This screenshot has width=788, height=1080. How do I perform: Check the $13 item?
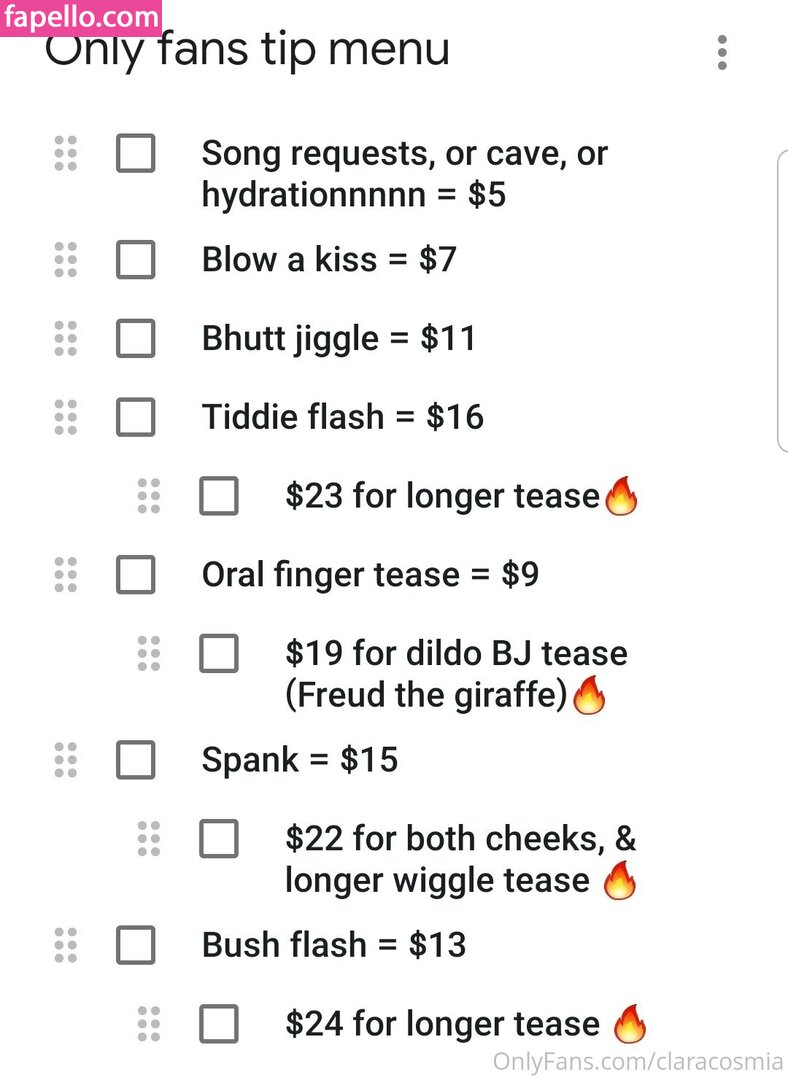point(136,945)
